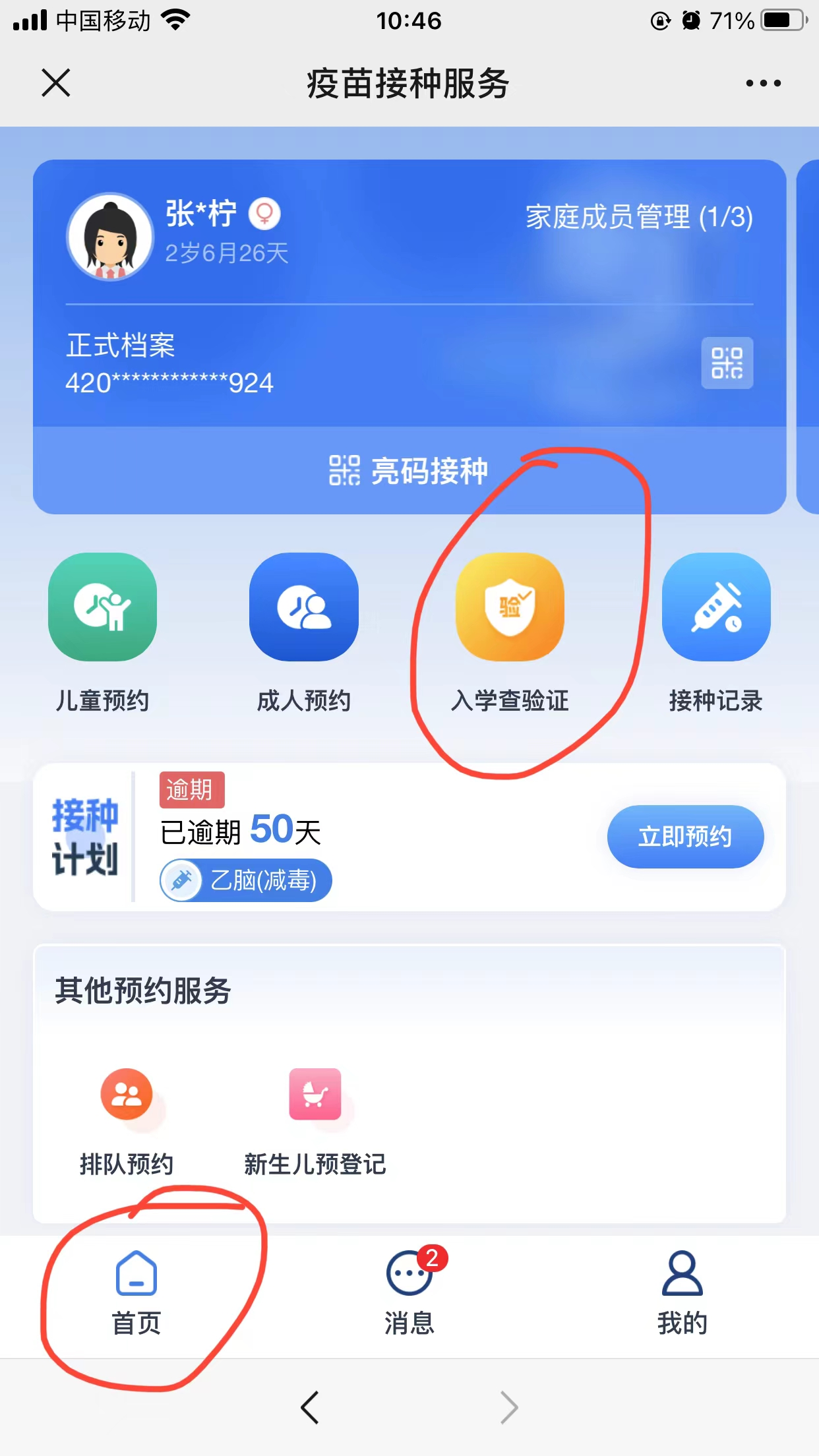Select the 乙脑(减毒) vaccine chip
The image size is (819, 1456).
pos(246,880)
